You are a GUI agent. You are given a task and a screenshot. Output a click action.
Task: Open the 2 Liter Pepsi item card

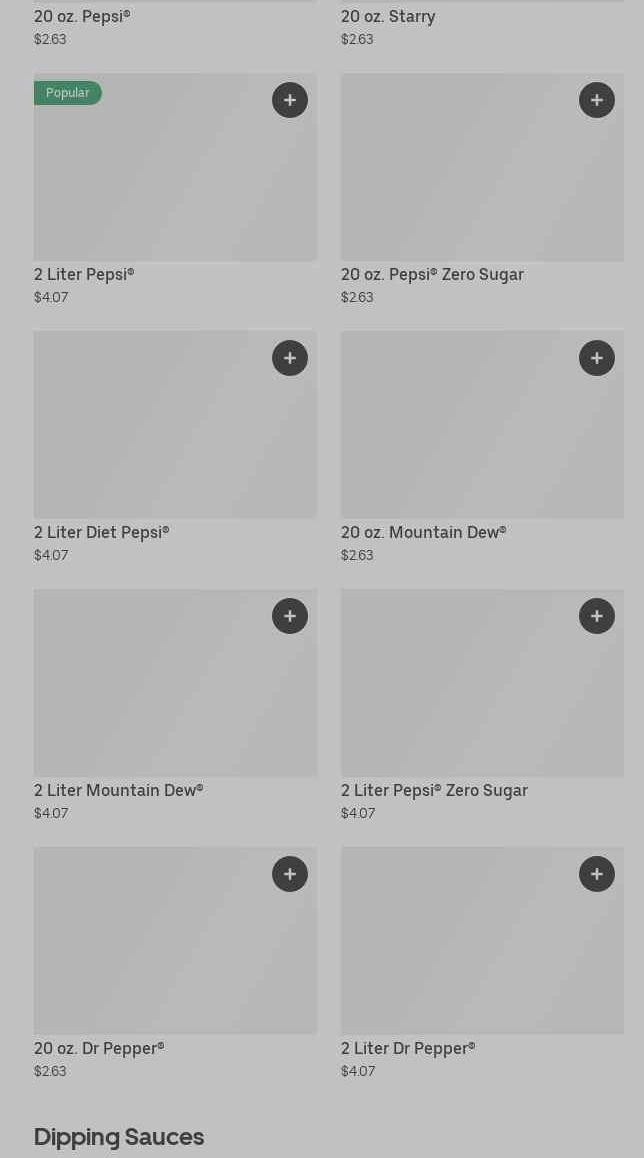click(x=175, y=189)
